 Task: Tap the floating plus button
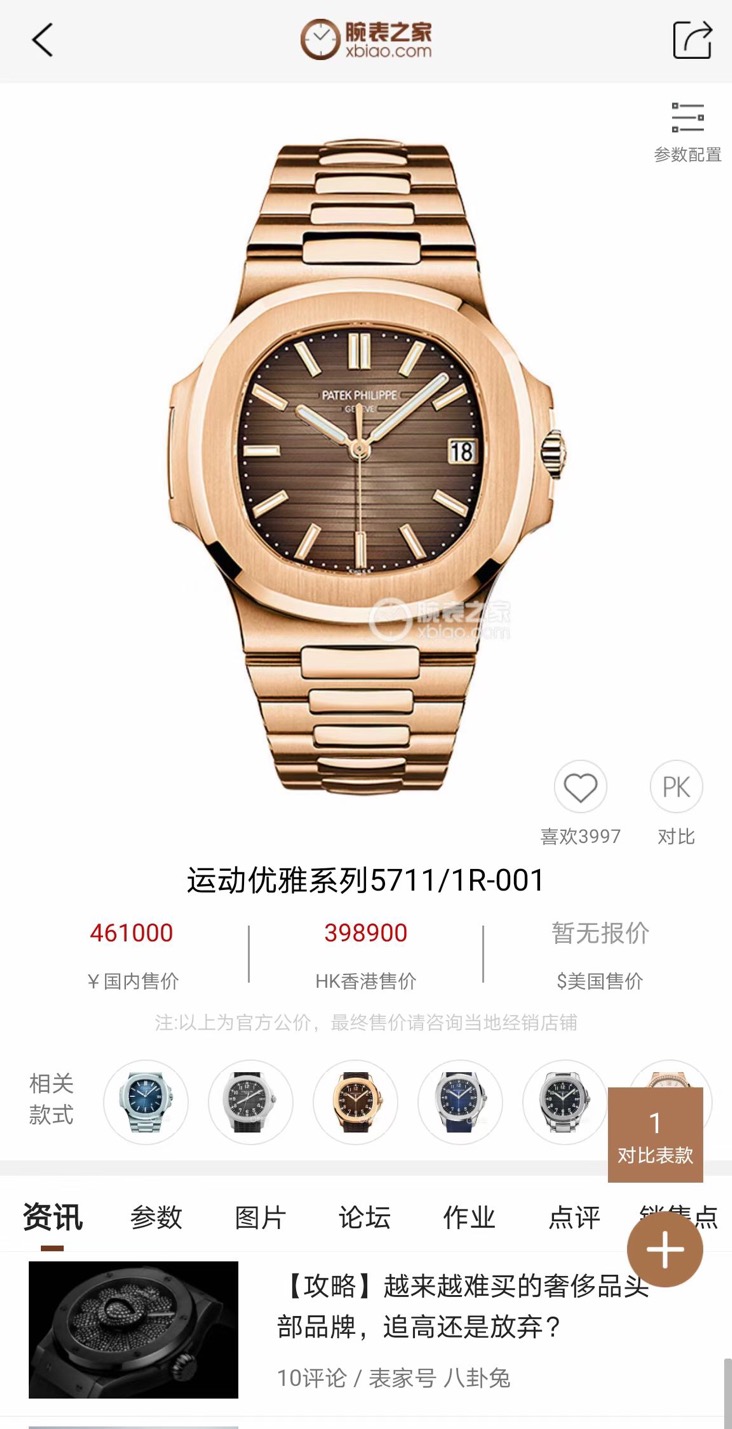tap(665, 1250)
